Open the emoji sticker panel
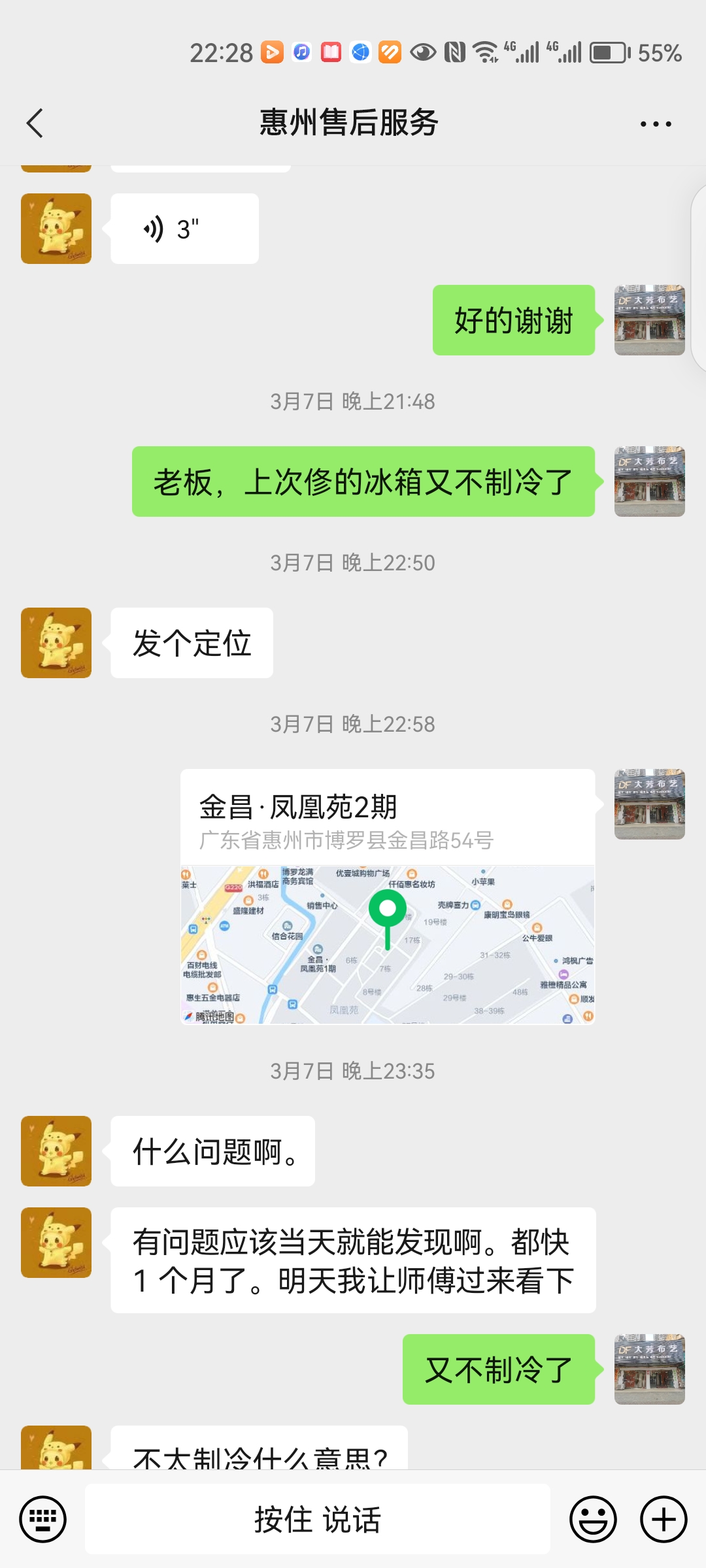Image resolution: width=706 pixels, height=1568 pixels. pyautogui.click(x=593, y=1519)
